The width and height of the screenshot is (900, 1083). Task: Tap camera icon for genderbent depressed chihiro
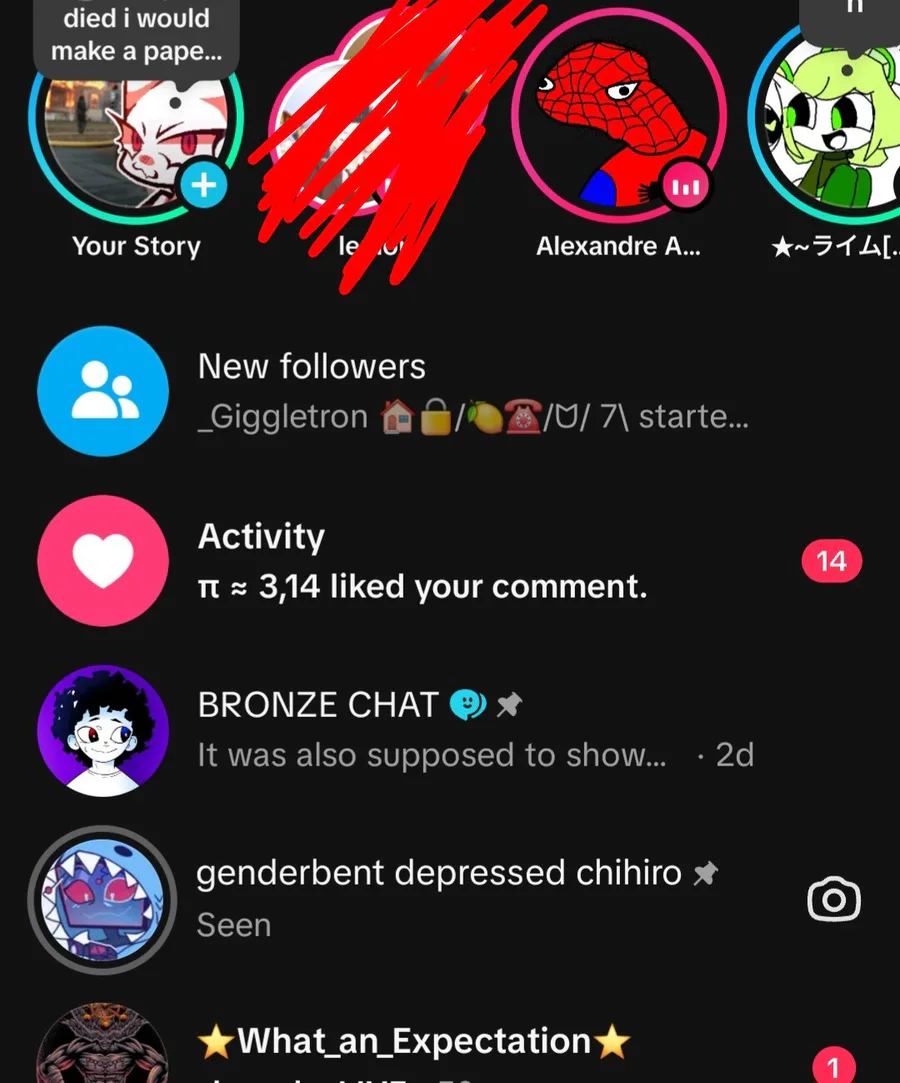tap(833, 900)
